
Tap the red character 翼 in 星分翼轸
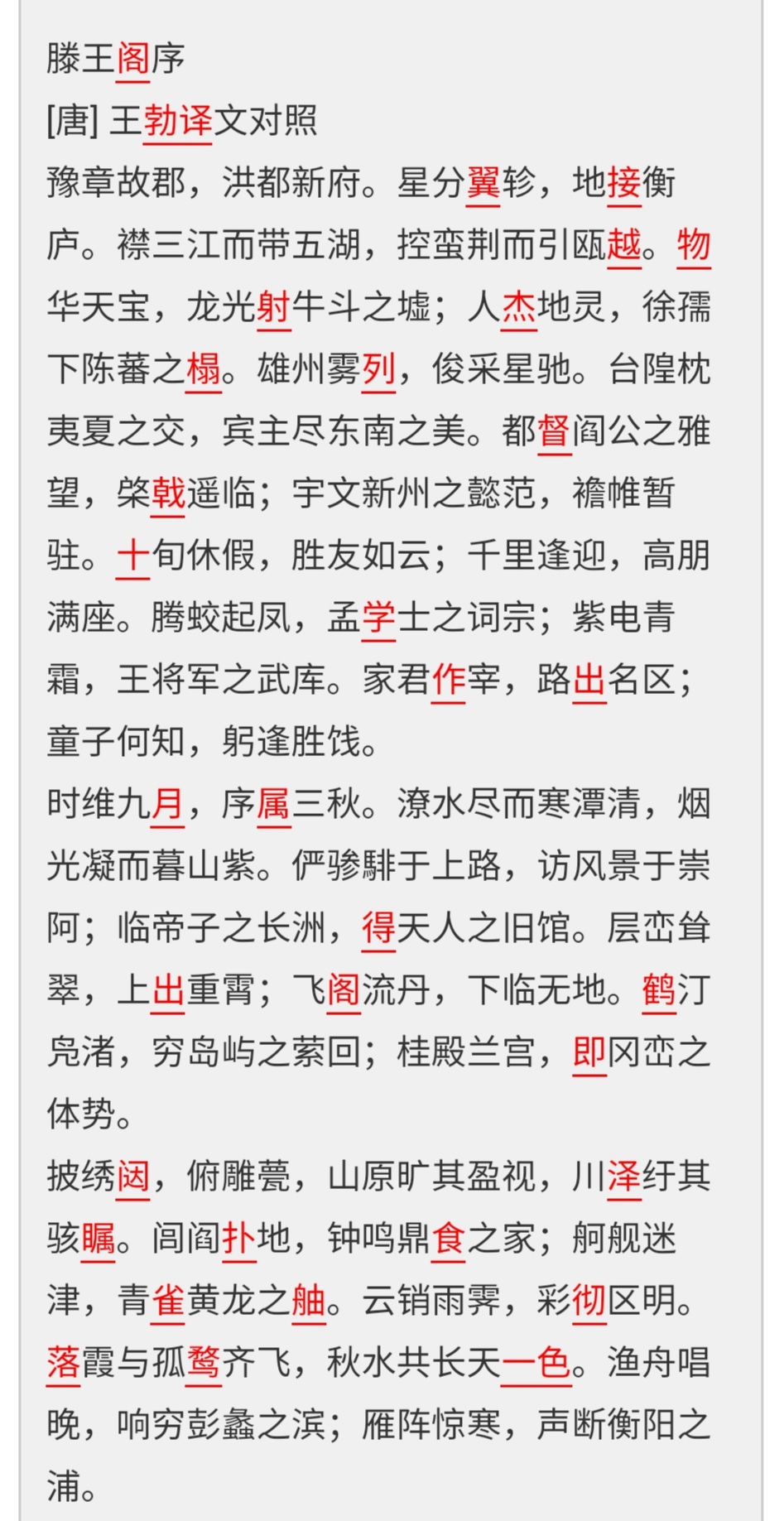pyautogui.click(x=483, y=183)
